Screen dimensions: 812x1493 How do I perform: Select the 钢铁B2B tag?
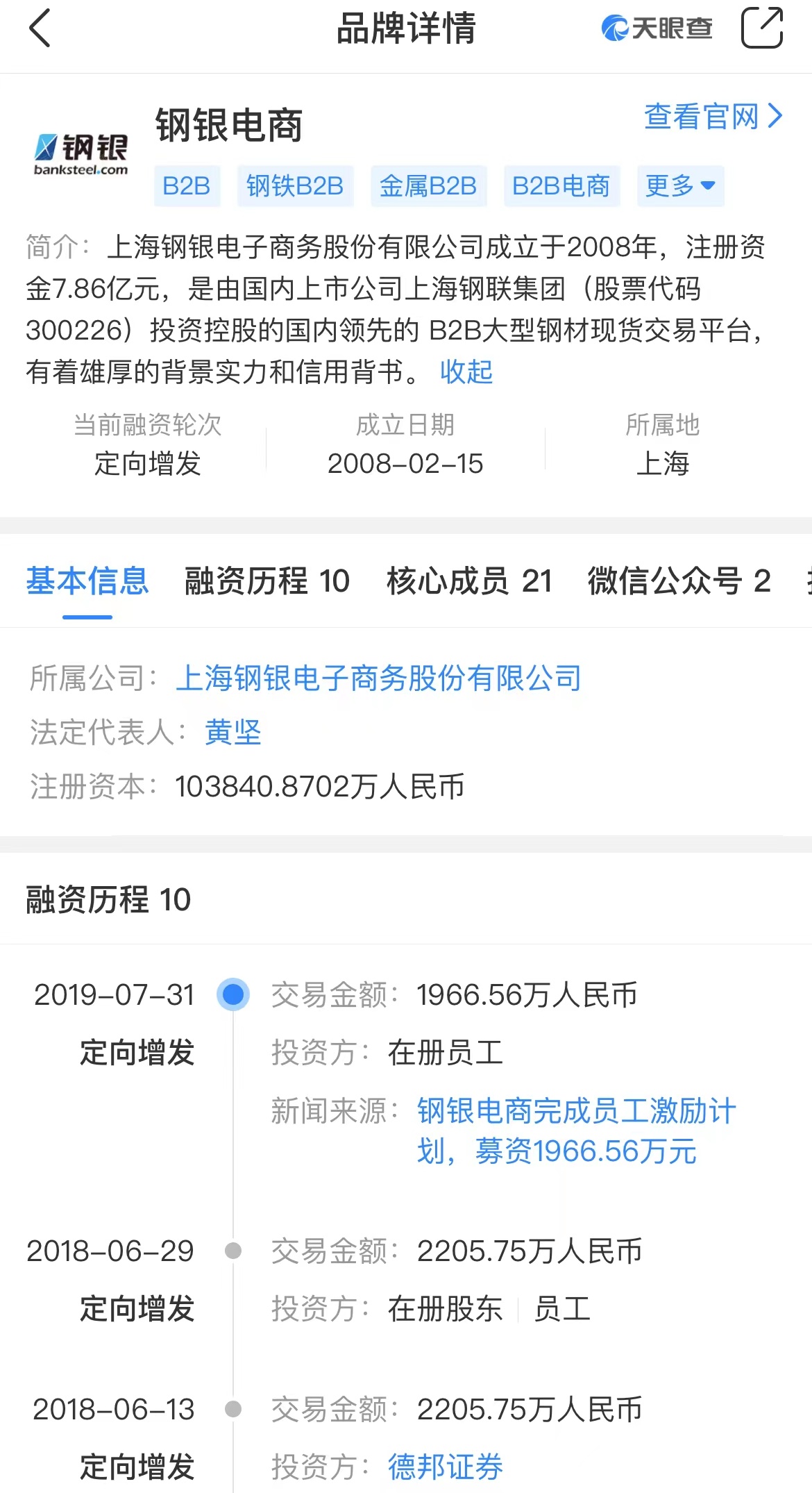(295, 186)
